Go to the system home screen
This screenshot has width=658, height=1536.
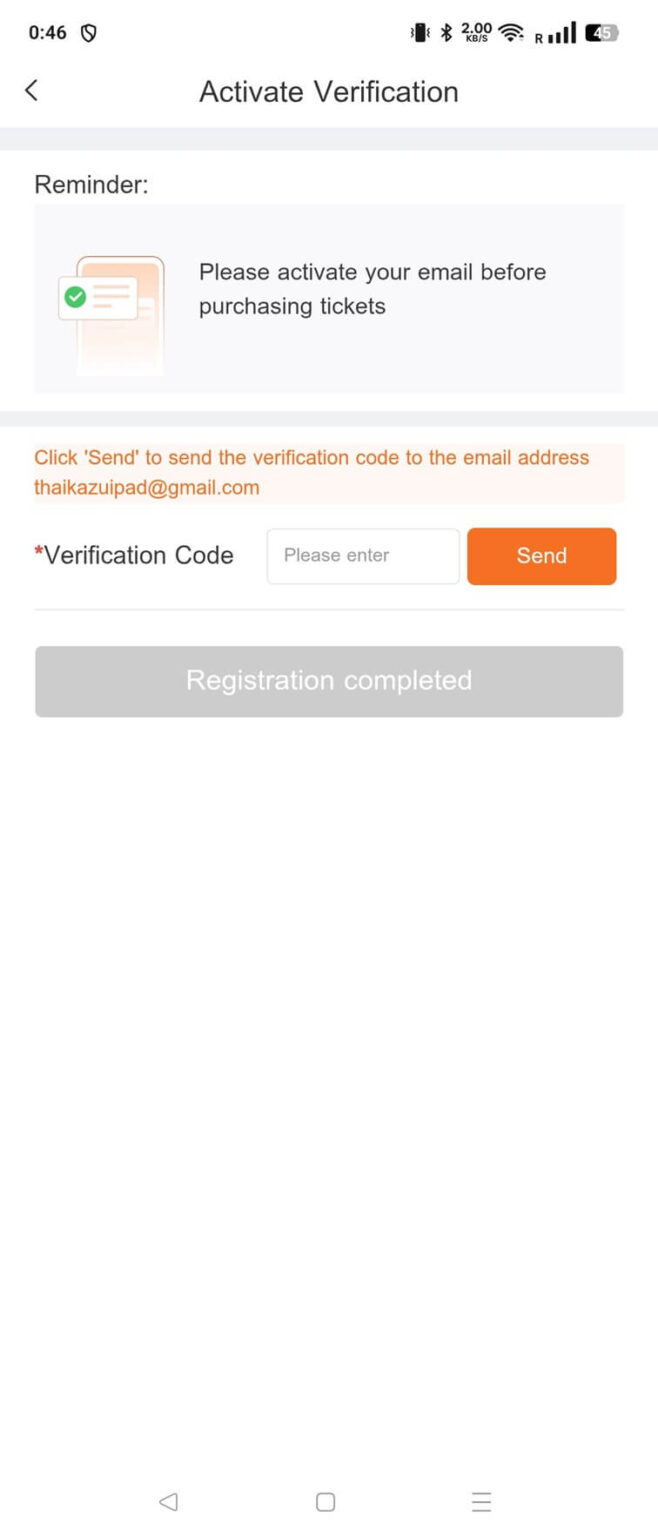[325, 1501]
